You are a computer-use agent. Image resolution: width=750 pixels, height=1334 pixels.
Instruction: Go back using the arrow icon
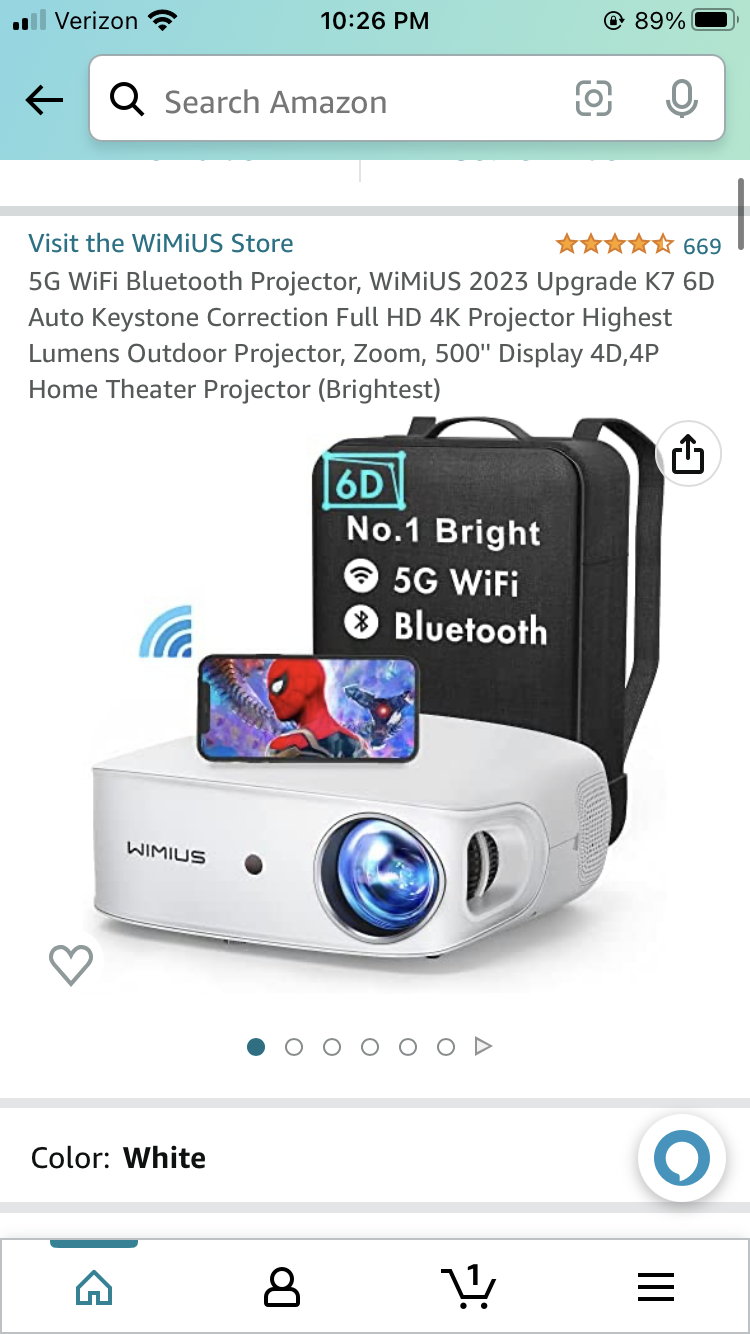(44, 100)
